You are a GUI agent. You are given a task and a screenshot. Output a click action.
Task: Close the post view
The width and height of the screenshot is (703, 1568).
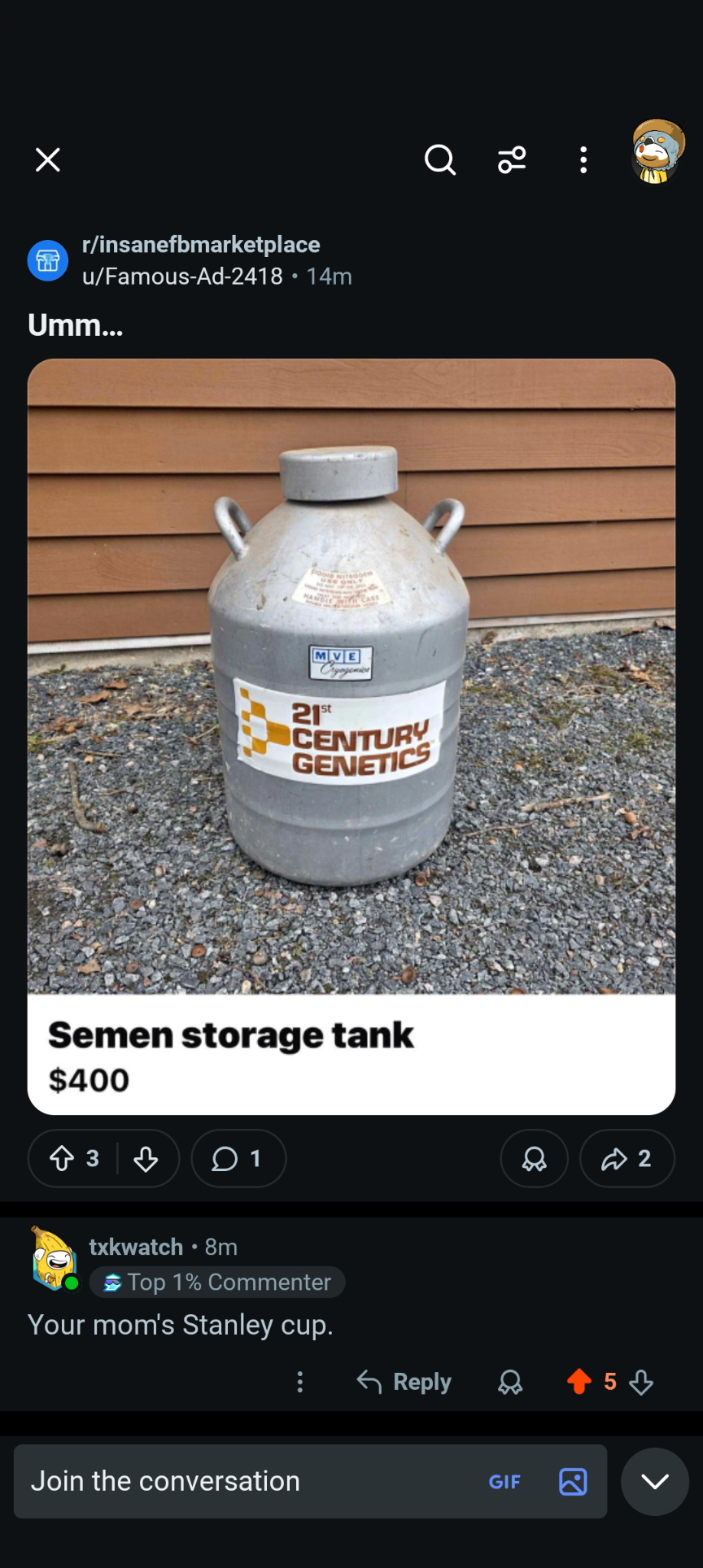coord(48,160)
